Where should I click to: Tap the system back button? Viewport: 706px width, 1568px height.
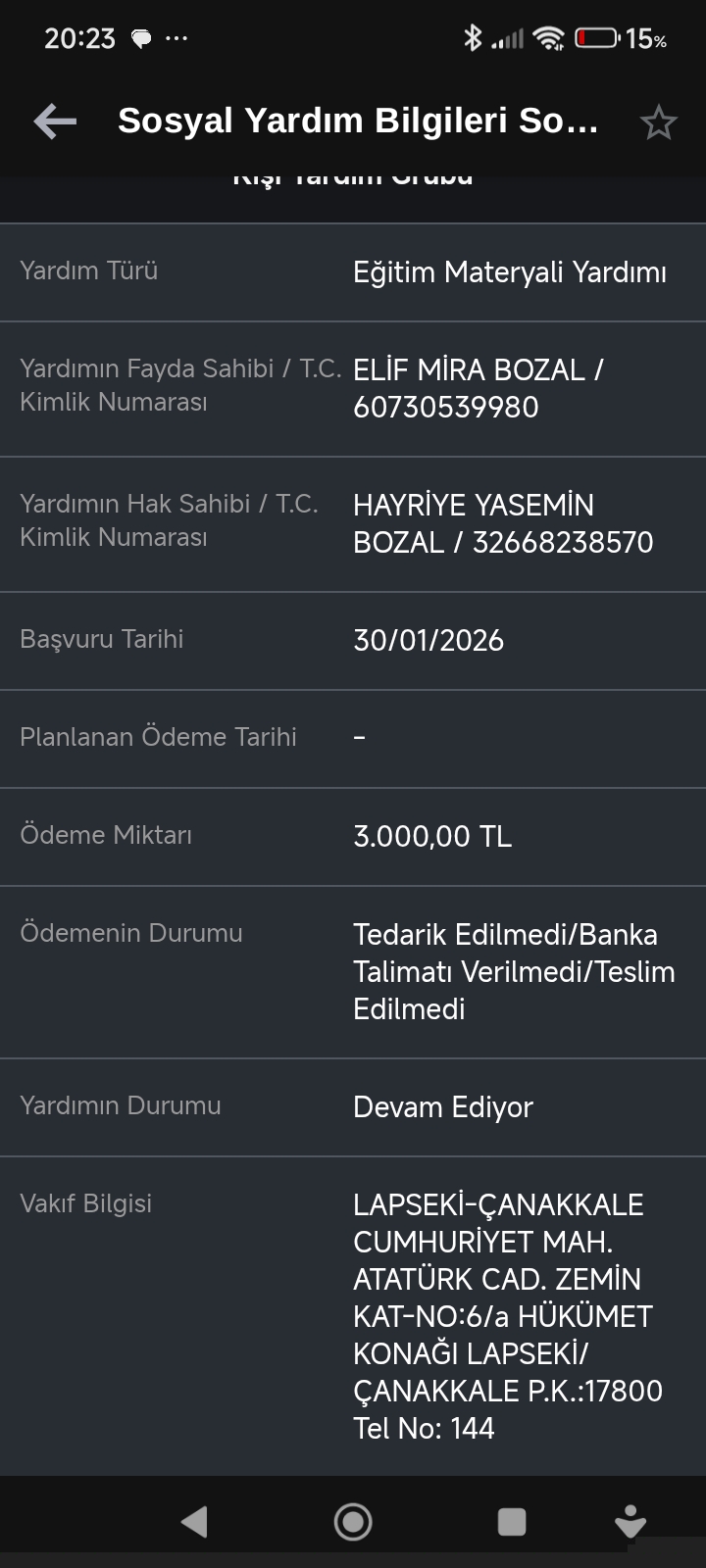(x=194, y=1521)
